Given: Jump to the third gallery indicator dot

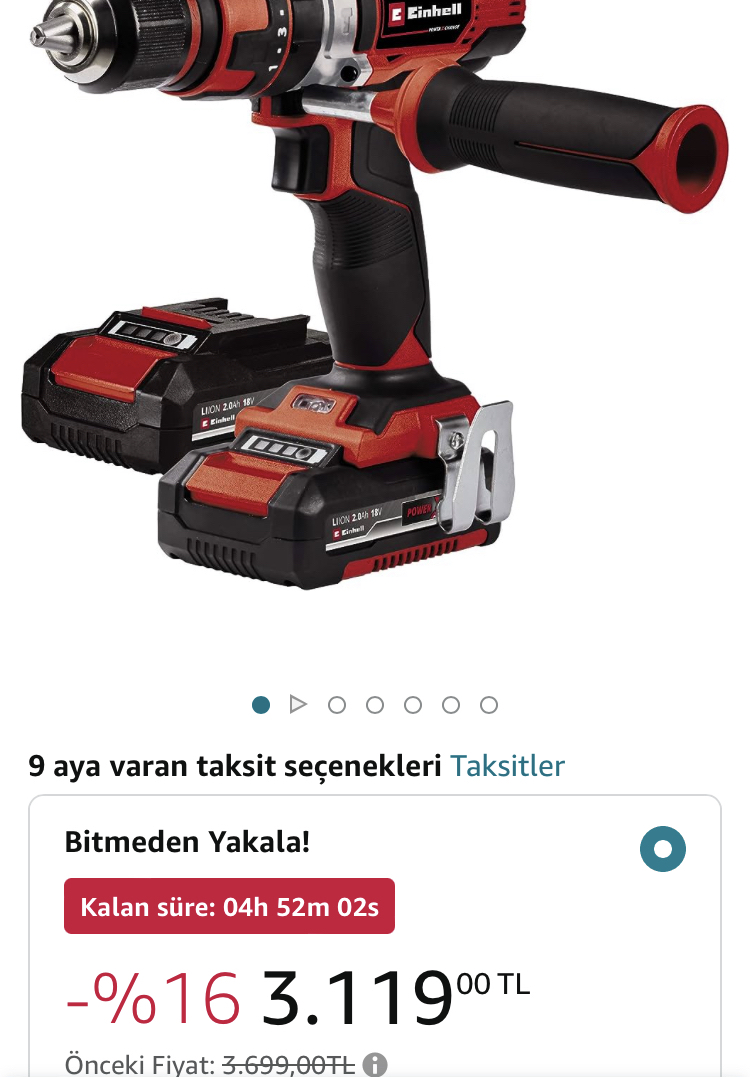Looking at the screenshot, I should tap(337, 705).
